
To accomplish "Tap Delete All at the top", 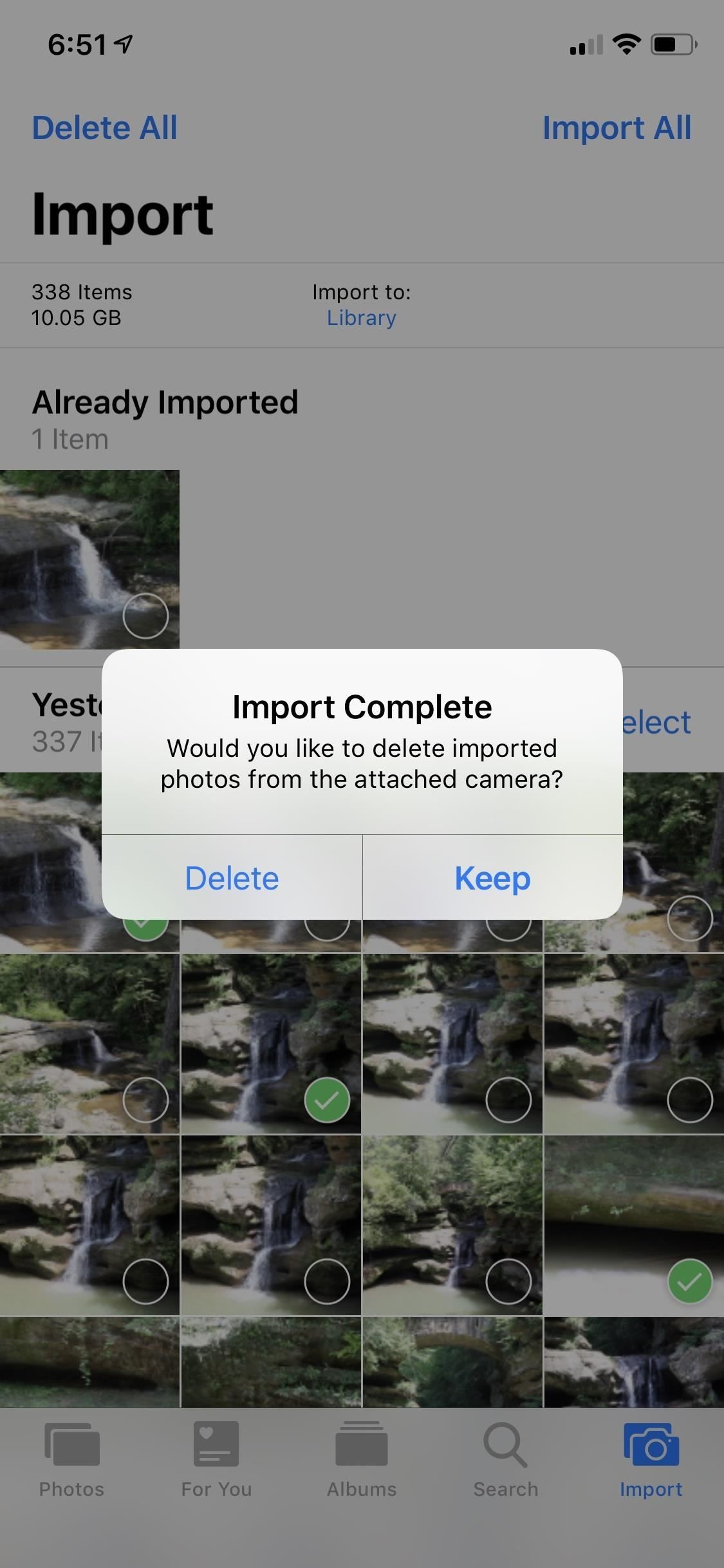I will click(x=105, y=128).
